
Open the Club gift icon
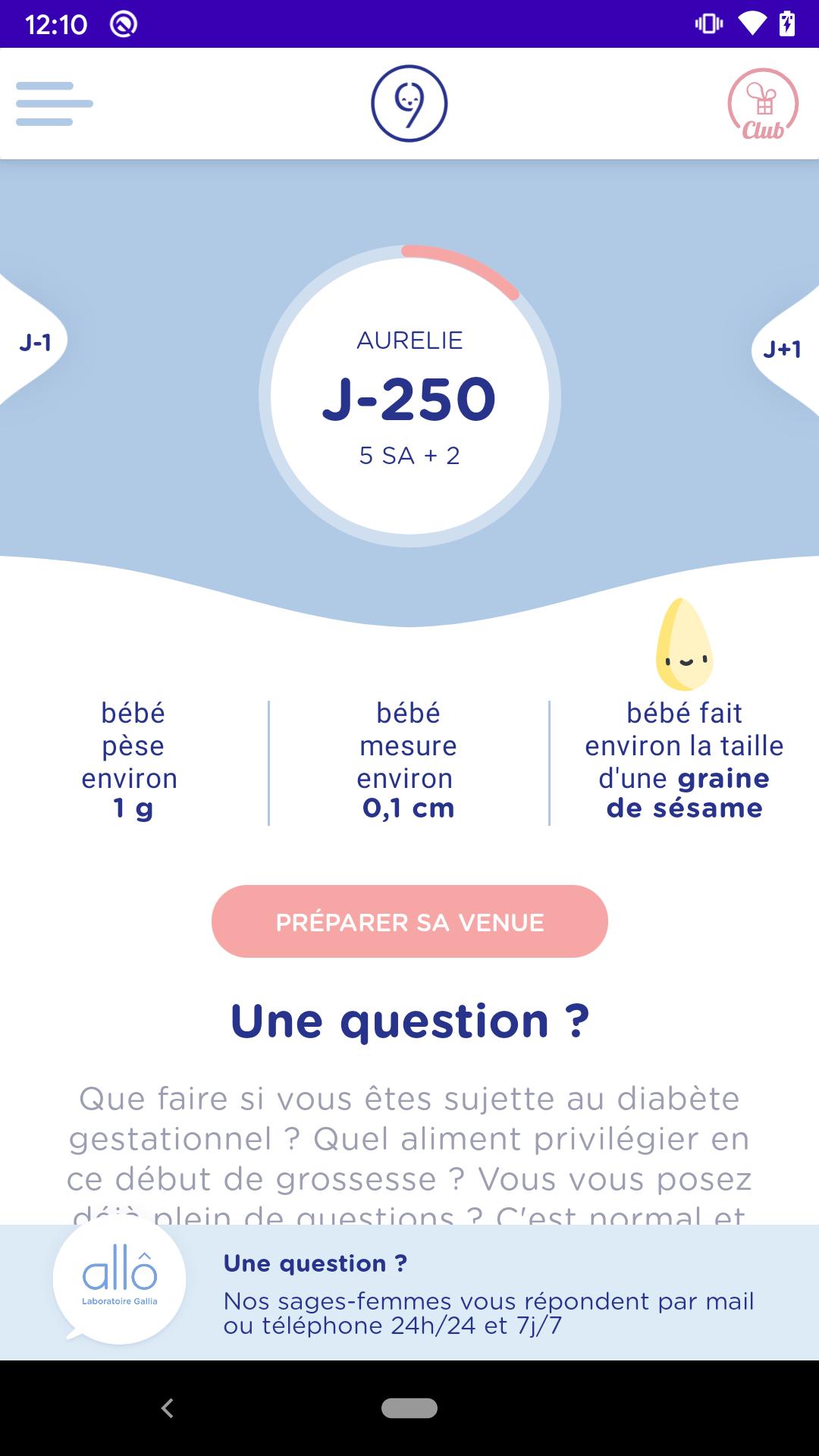pos(762,103)
